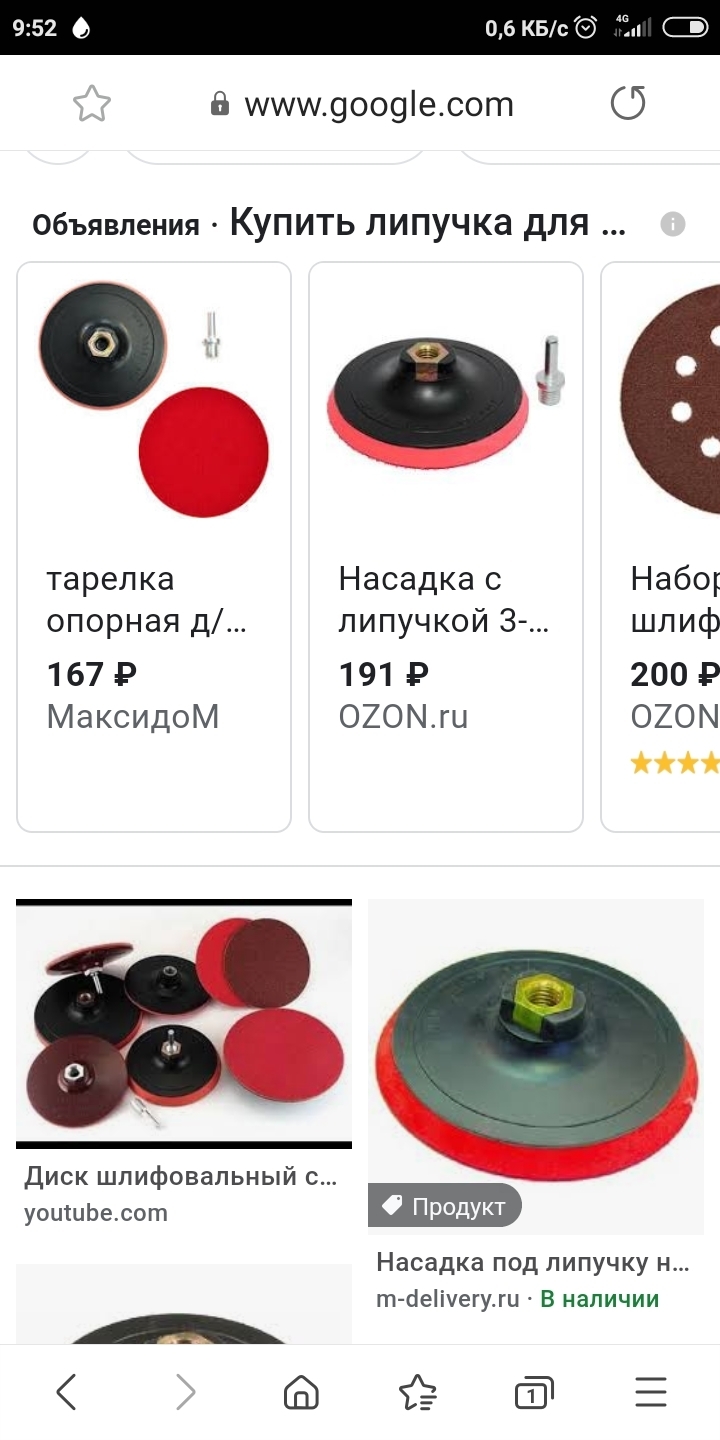Open the ads info icon
Image resolution: width=720 pixels, height=1440 pixels.
pyautogui.click(x=673, y=224)
